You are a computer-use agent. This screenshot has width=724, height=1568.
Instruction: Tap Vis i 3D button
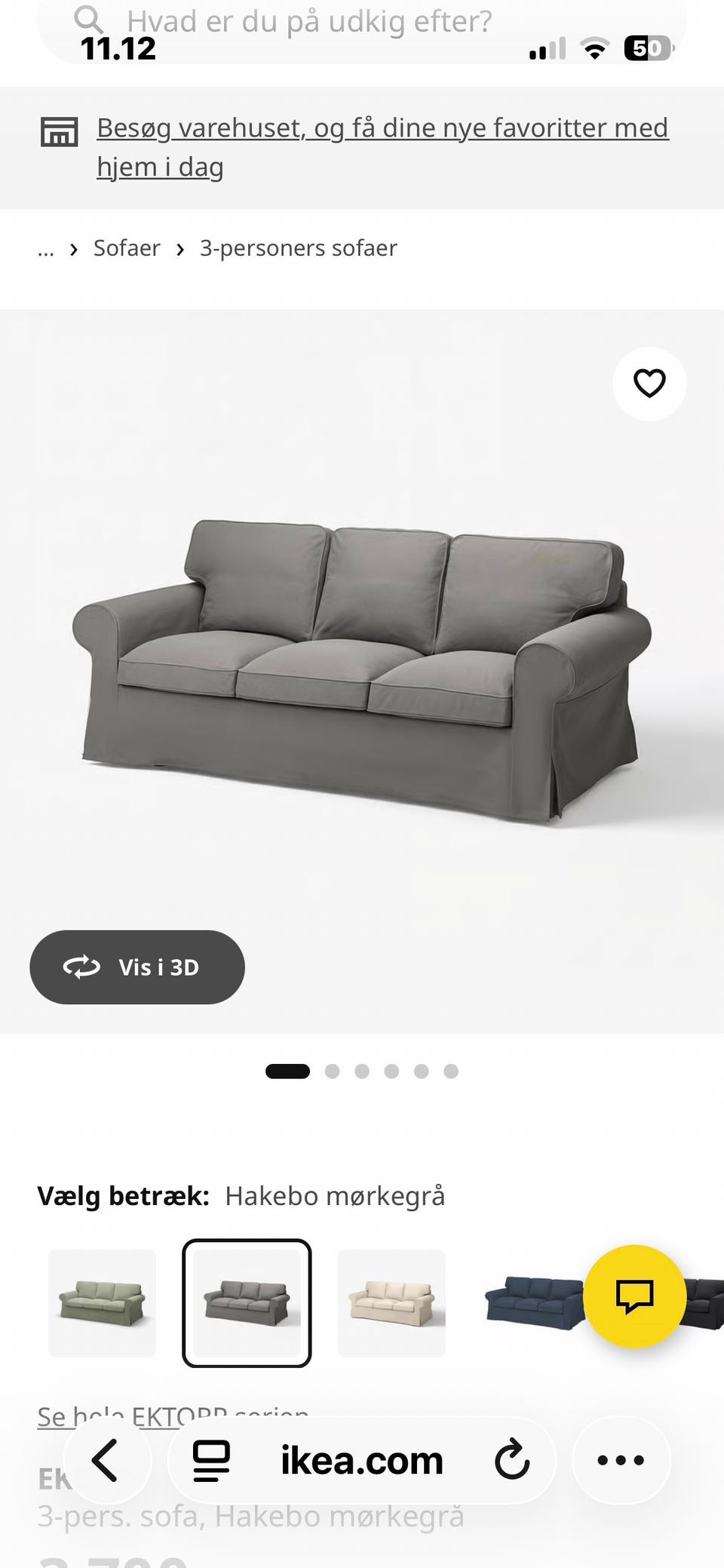137,967
